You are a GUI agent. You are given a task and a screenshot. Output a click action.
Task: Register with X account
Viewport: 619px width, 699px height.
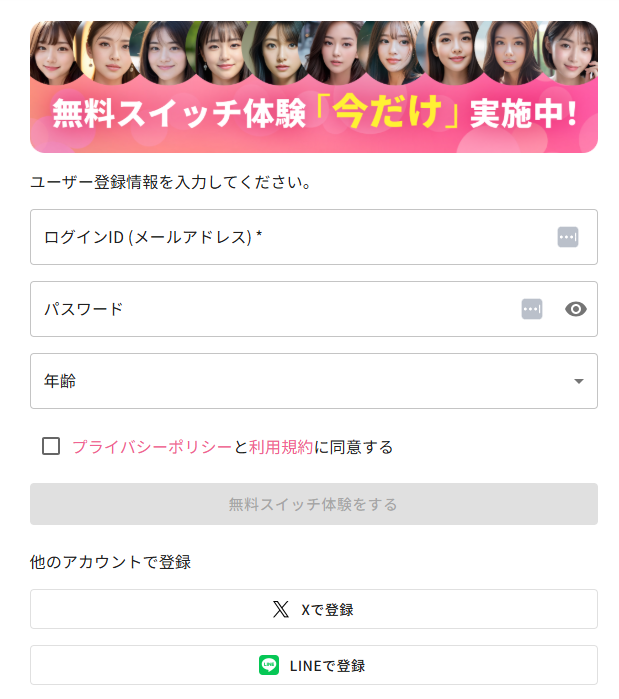click(313, 609)
